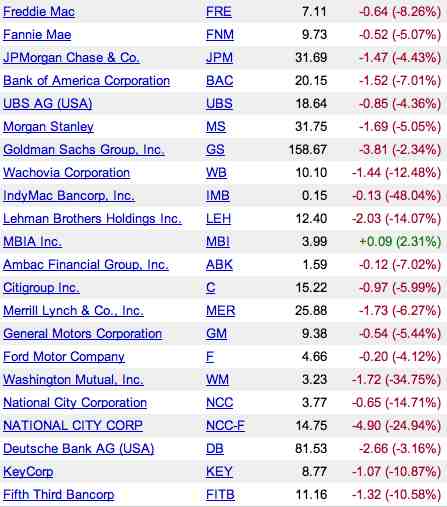Open the FNM ticker link
Screen dimensions: 447x507
coord(220,35)
